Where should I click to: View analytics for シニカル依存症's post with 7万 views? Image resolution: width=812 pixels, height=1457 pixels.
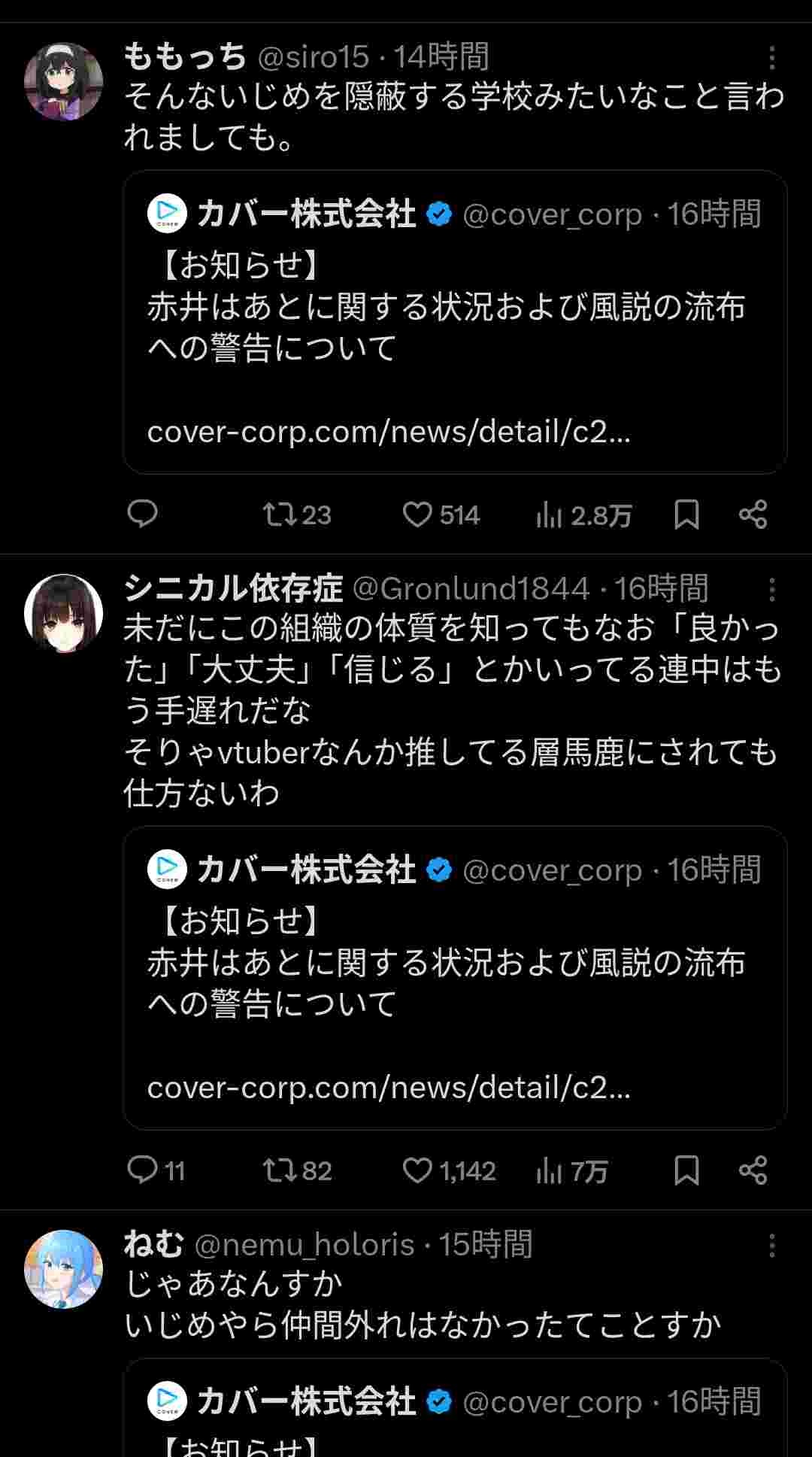click(x=571, y=1170)
